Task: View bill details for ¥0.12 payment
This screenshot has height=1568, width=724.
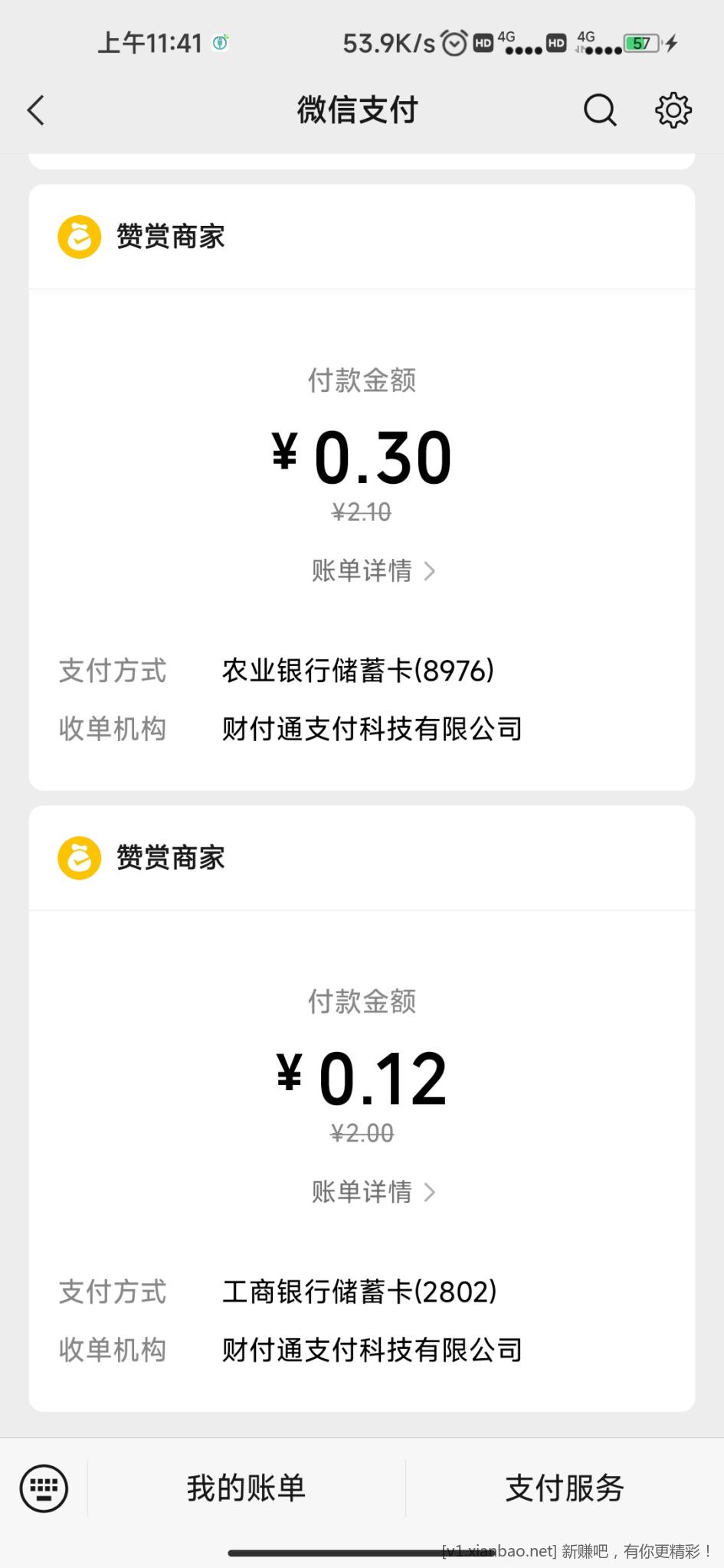Action: [372, 1192]
